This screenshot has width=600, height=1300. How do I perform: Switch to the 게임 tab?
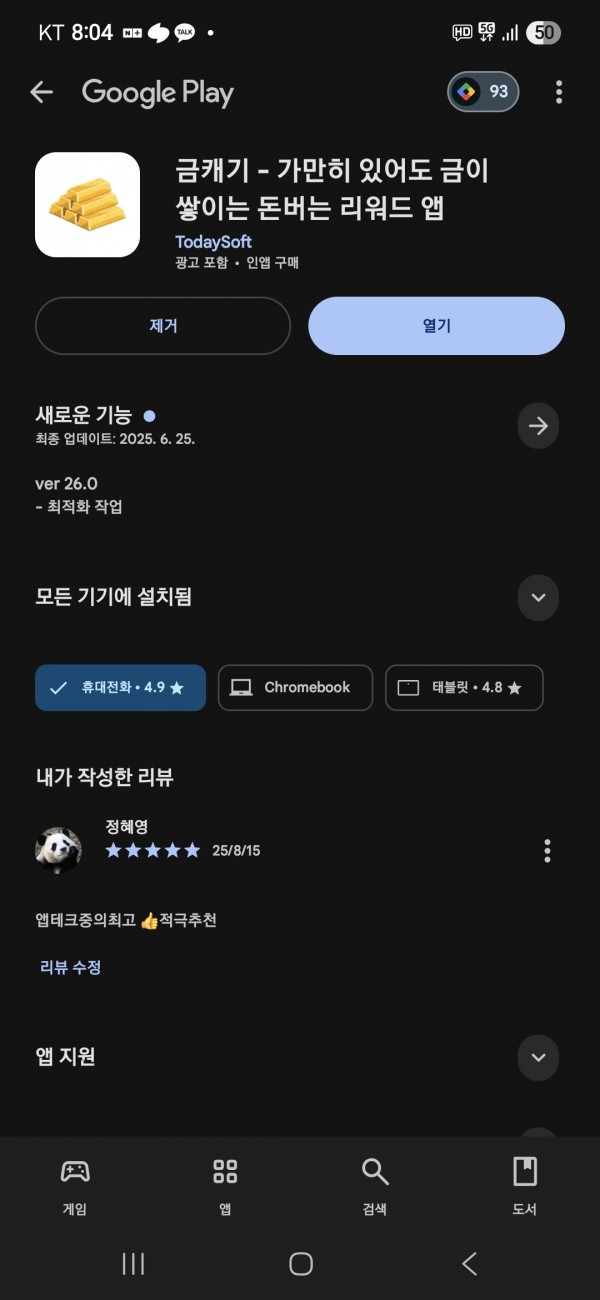point(75,1187)
